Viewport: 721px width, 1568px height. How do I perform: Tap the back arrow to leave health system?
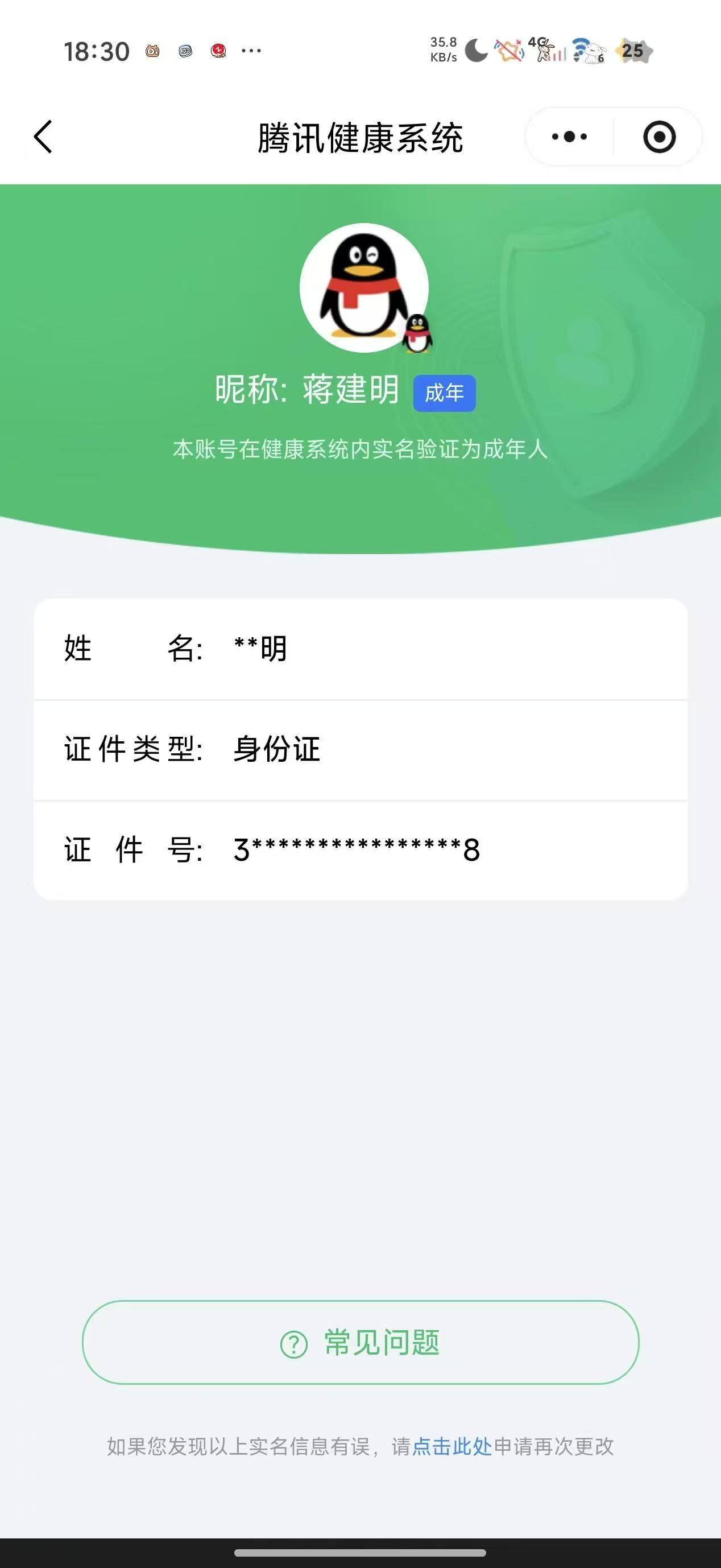click(x=43, y=138)
